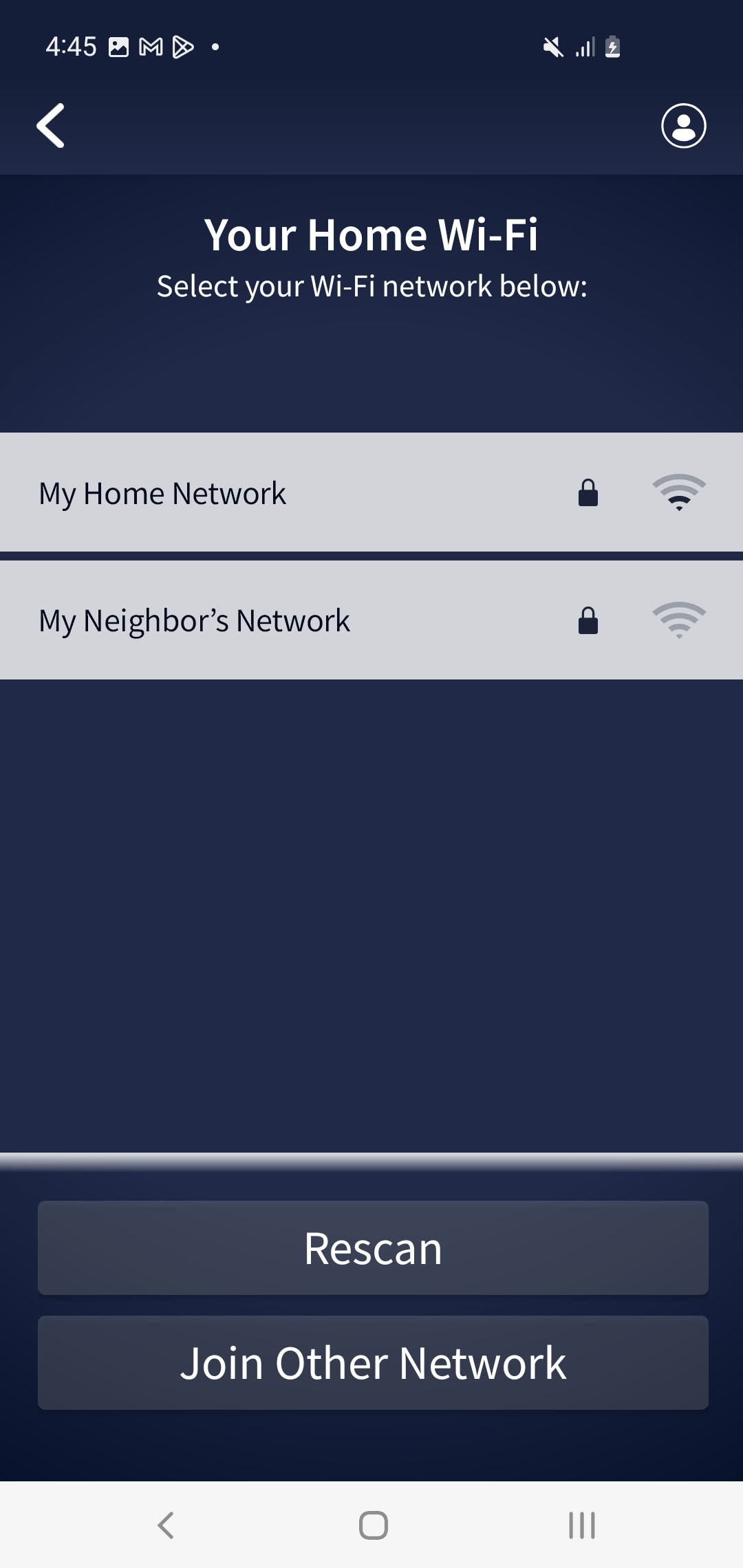743x1568 pixels.
Task: Choose My Neighbor's Network
Action: point(371,620)
